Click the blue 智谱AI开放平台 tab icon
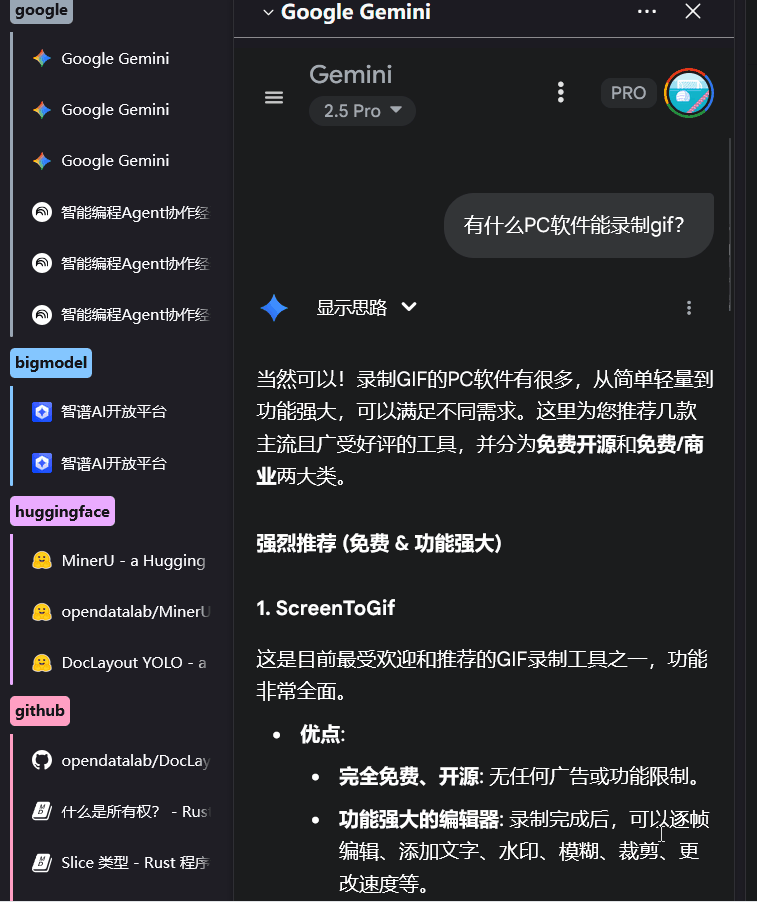Screen dimensions: 757x902 41,411
